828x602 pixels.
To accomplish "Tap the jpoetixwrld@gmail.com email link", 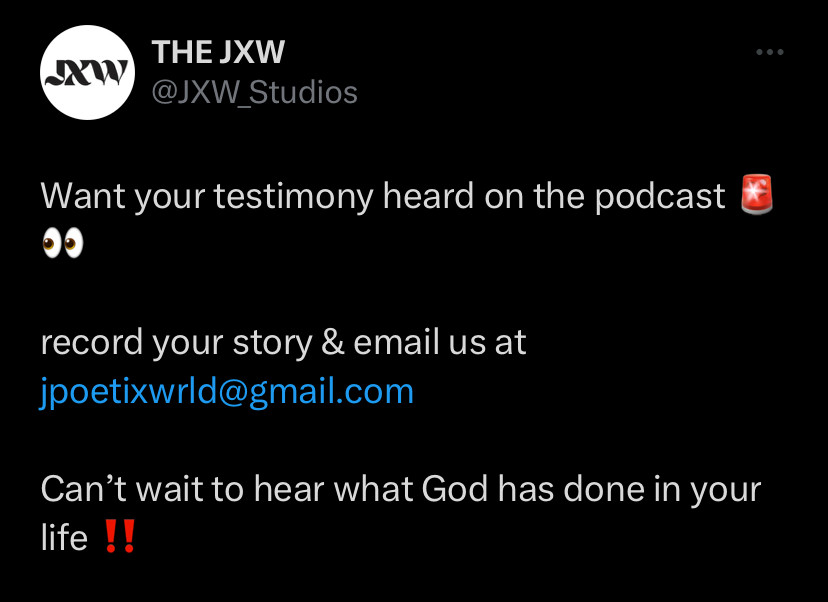I will 227,390.
